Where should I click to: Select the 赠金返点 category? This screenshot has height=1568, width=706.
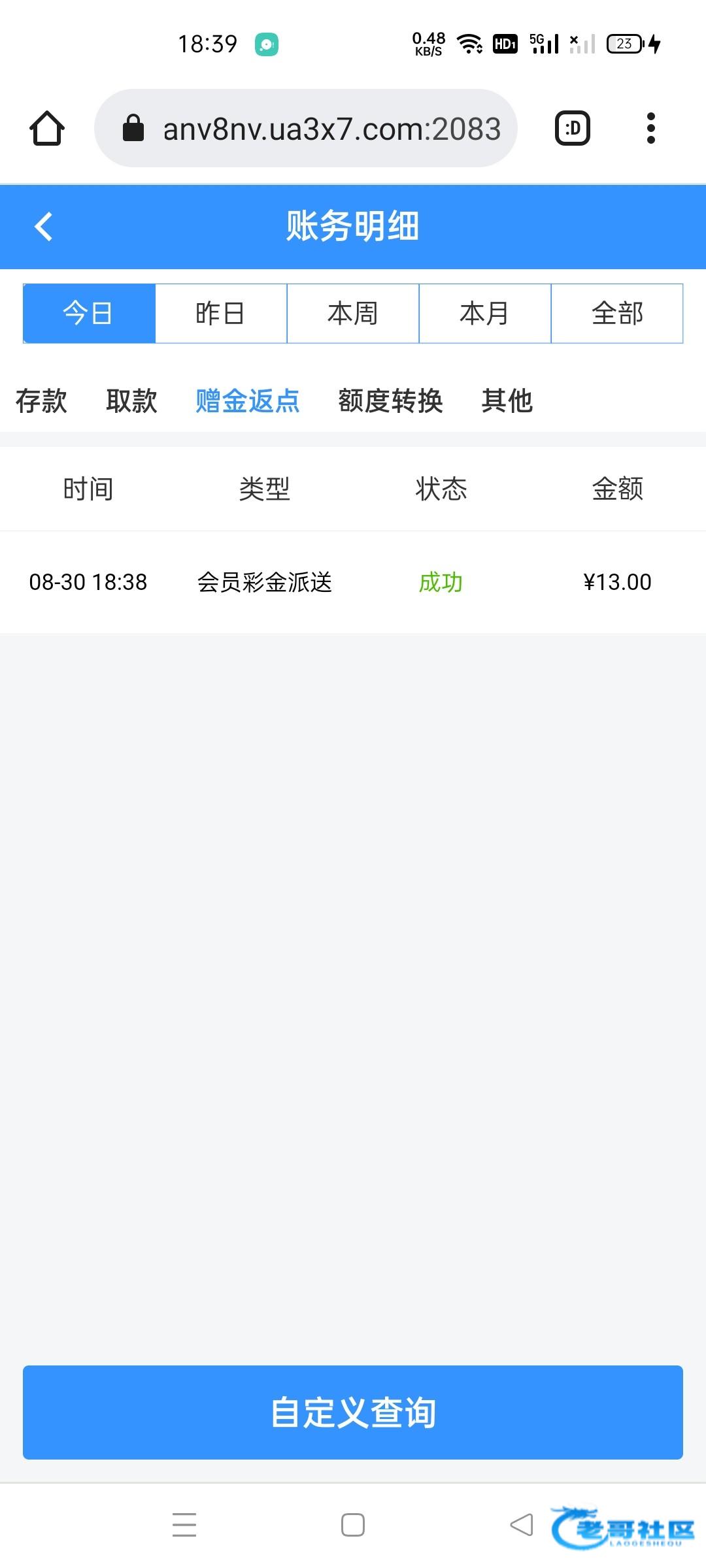248,400
